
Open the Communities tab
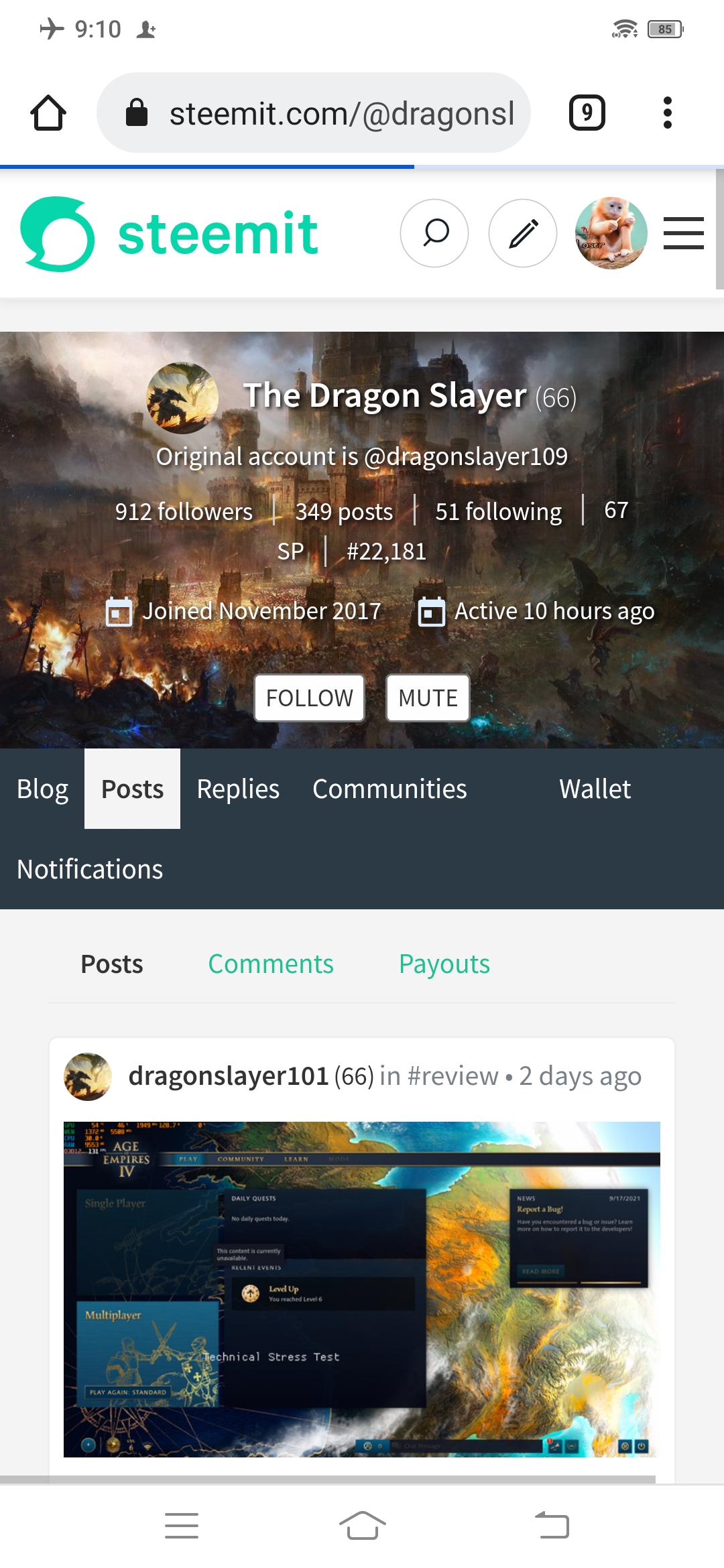tap(389, 789)
